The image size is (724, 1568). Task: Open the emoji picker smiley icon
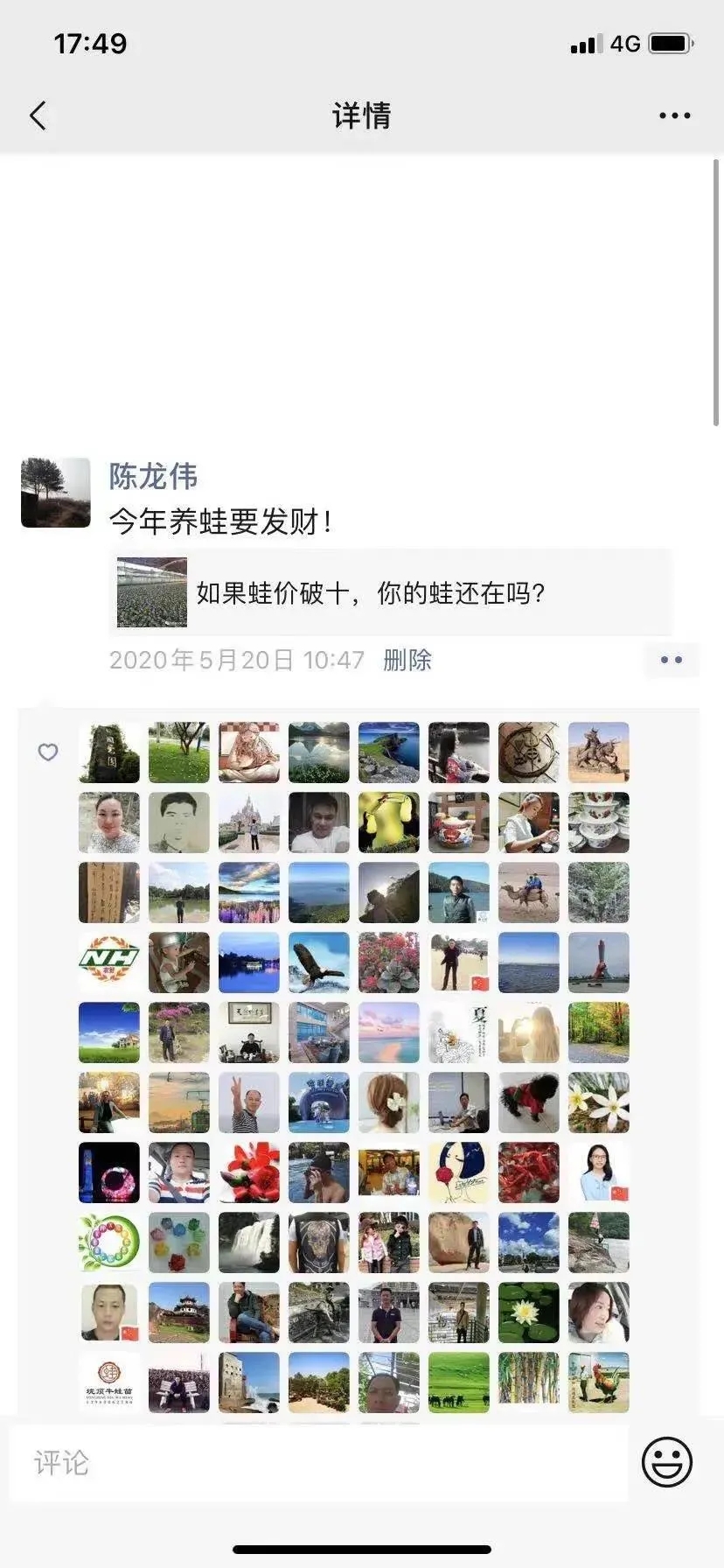[666, 1461]
